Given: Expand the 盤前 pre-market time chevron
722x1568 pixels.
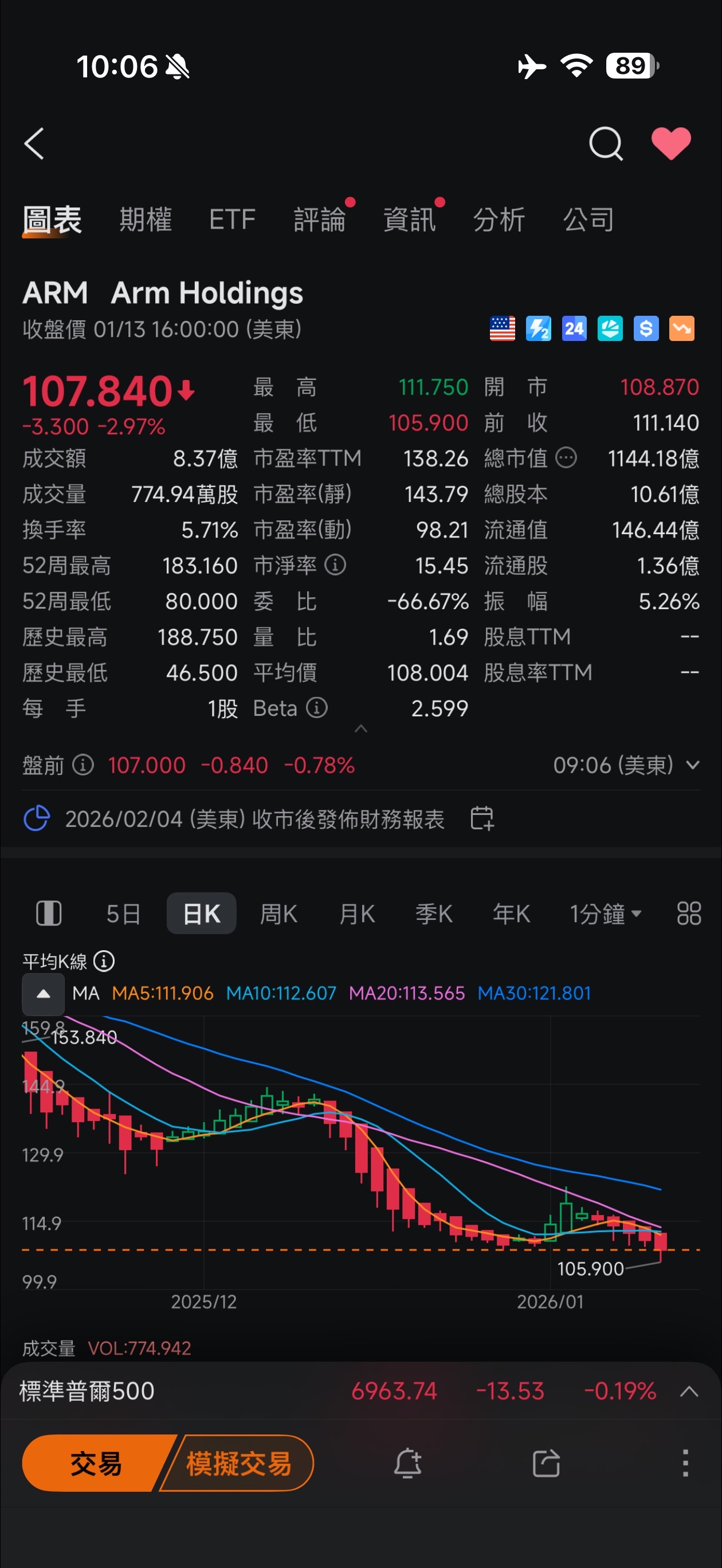Looking at the screenshot, I should click(x=692, y=765).
